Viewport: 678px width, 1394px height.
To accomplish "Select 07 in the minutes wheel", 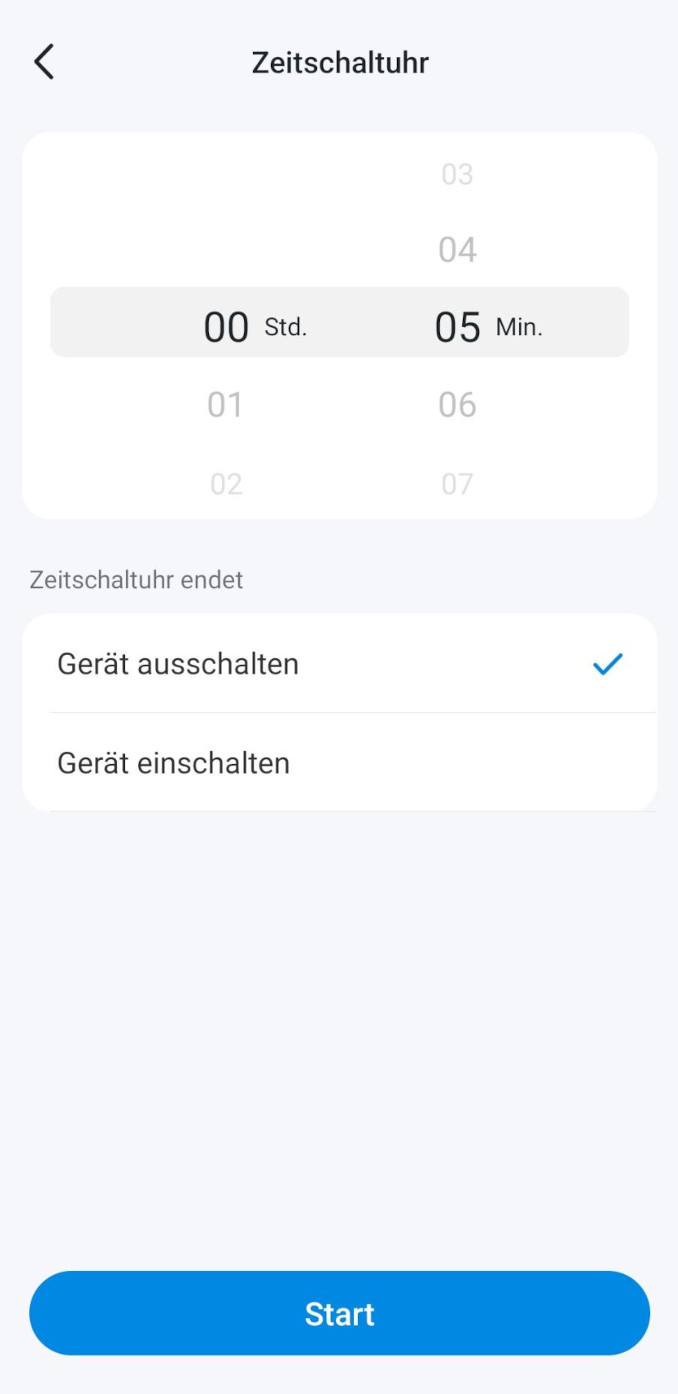I will pos(457,484).
